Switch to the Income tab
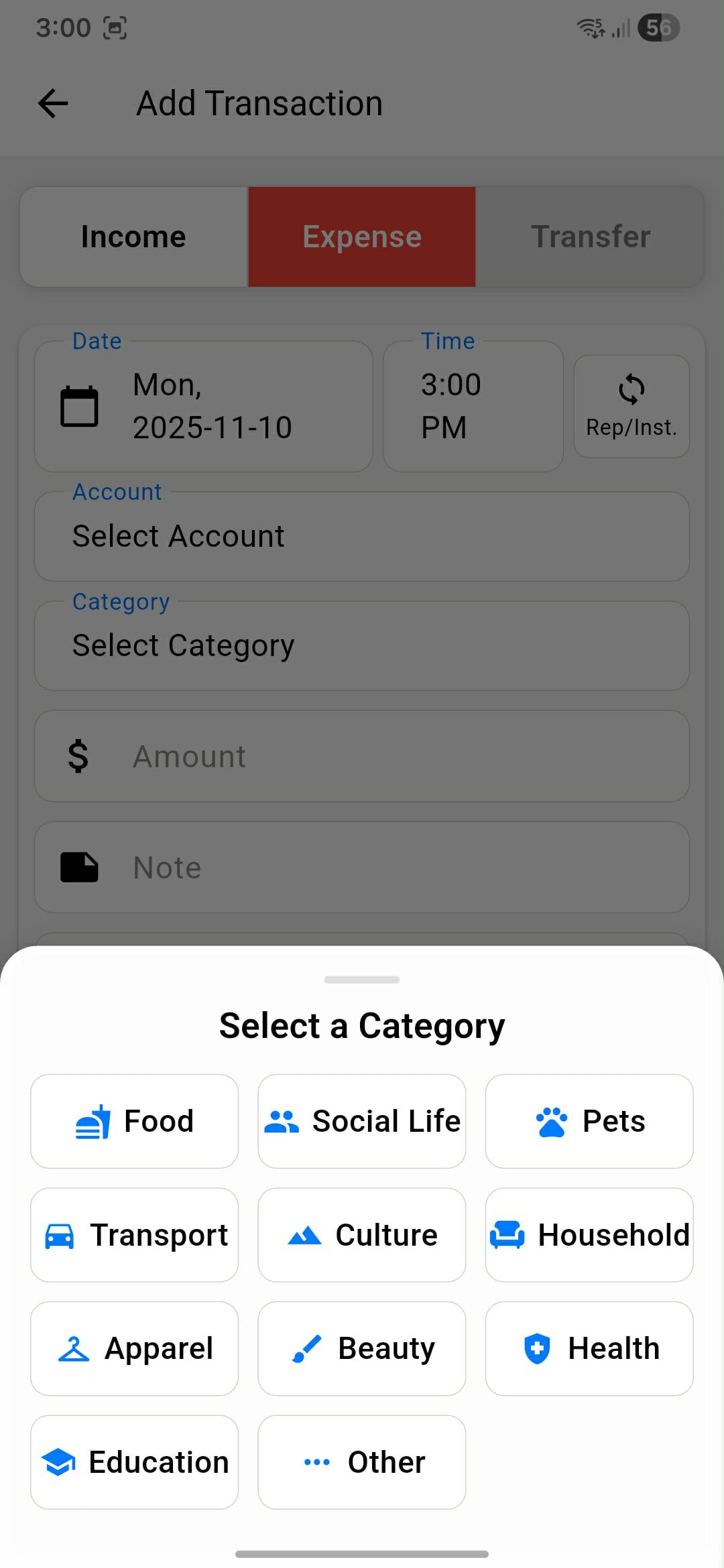This screenshot has width=724, height=1568. coord(133,236)
